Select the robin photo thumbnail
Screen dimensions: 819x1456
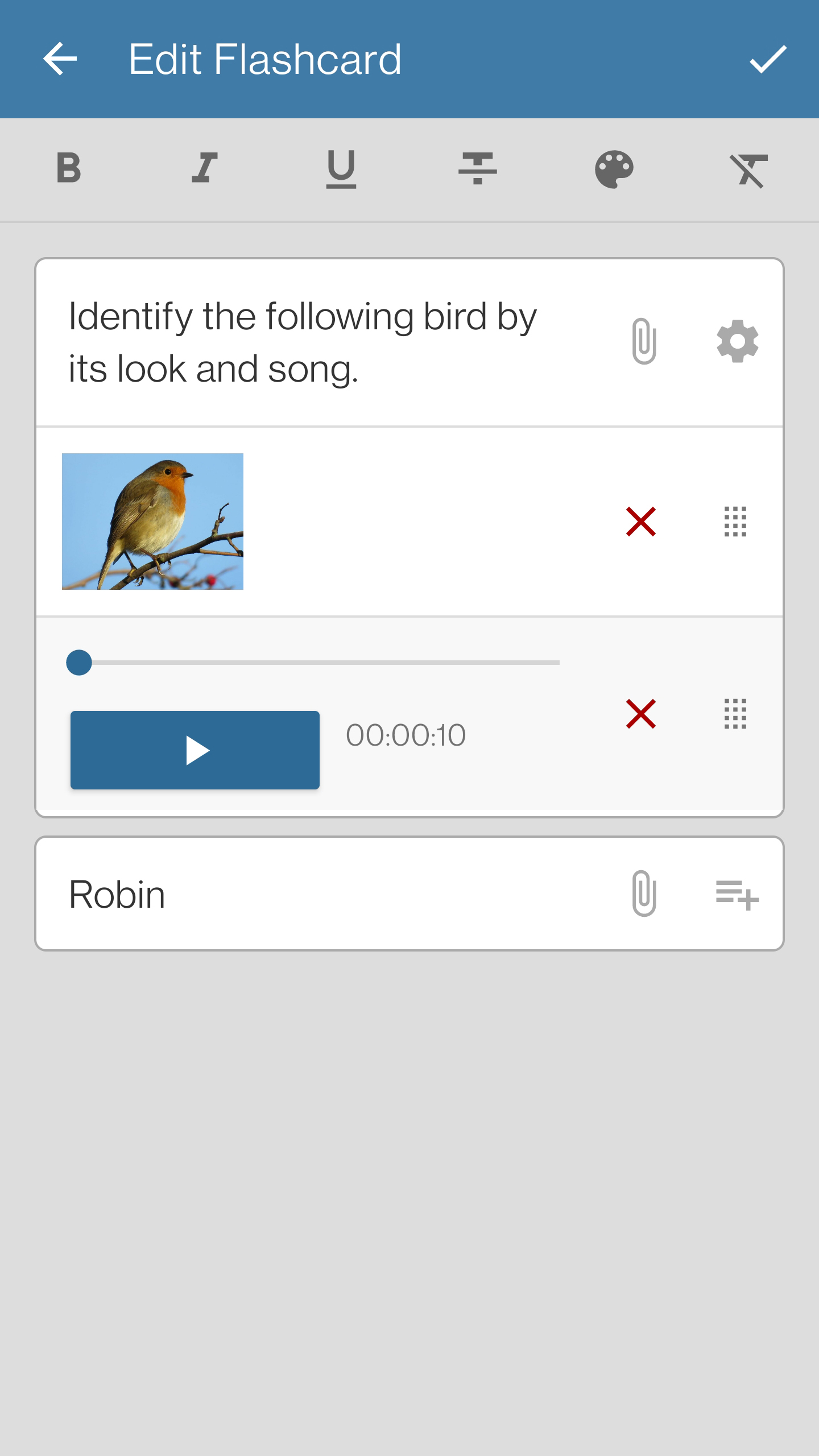click(154, 522)
